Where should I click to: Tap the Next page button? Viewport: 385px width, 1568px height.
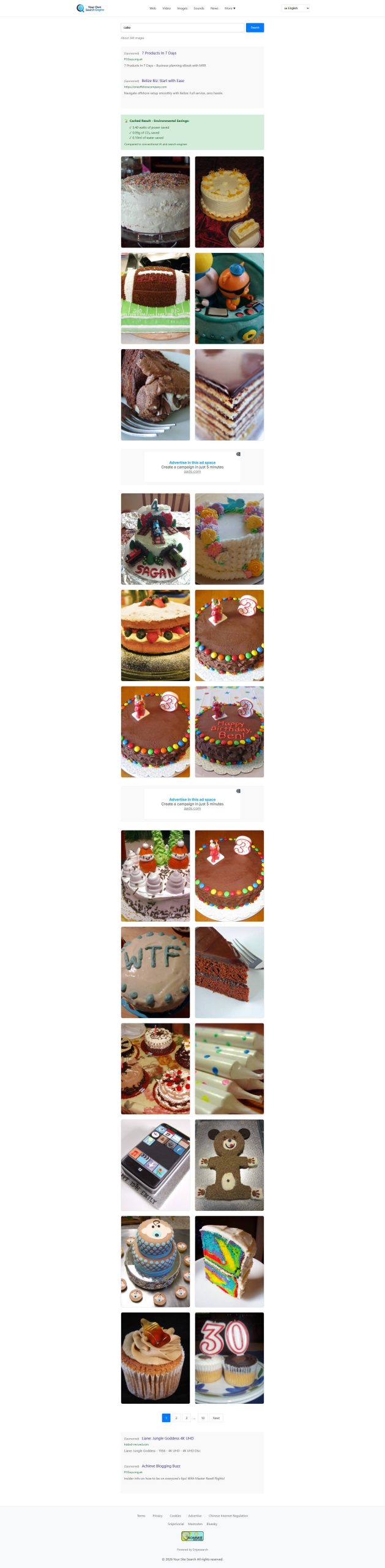coord(216,1418)
